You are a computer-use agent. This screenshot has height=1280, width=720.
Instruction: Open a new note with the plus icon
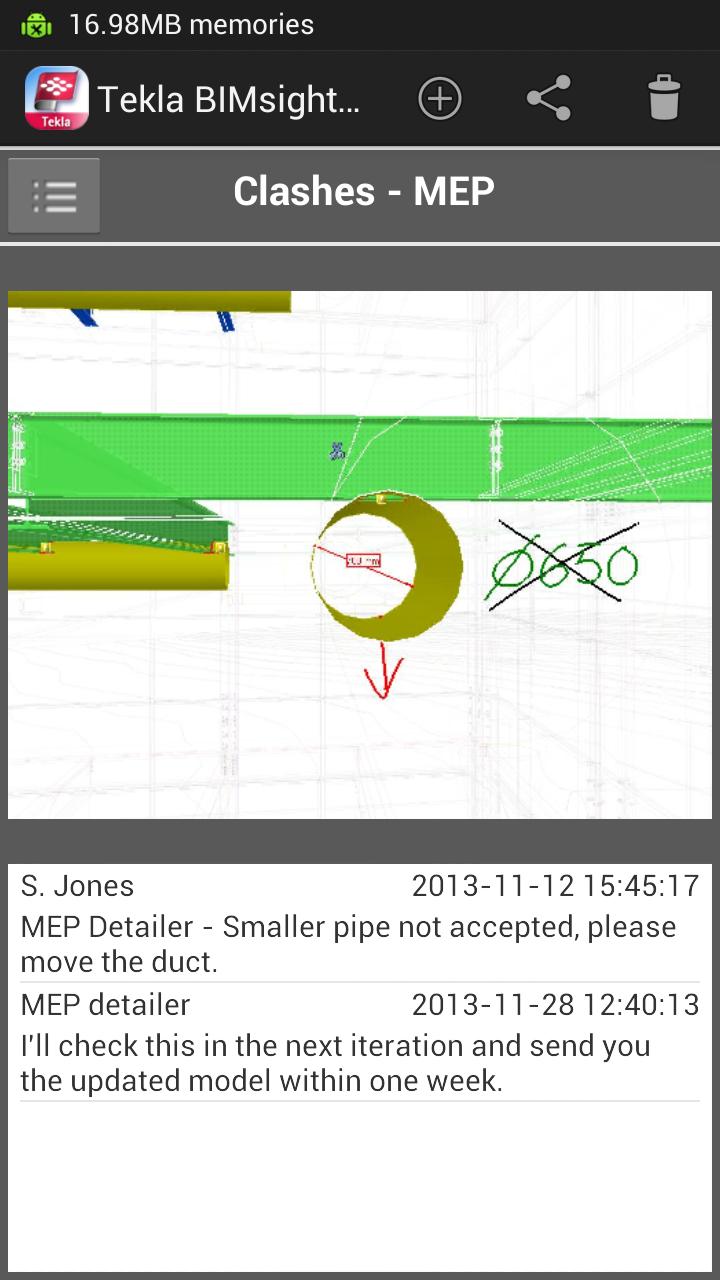(440, 98)
